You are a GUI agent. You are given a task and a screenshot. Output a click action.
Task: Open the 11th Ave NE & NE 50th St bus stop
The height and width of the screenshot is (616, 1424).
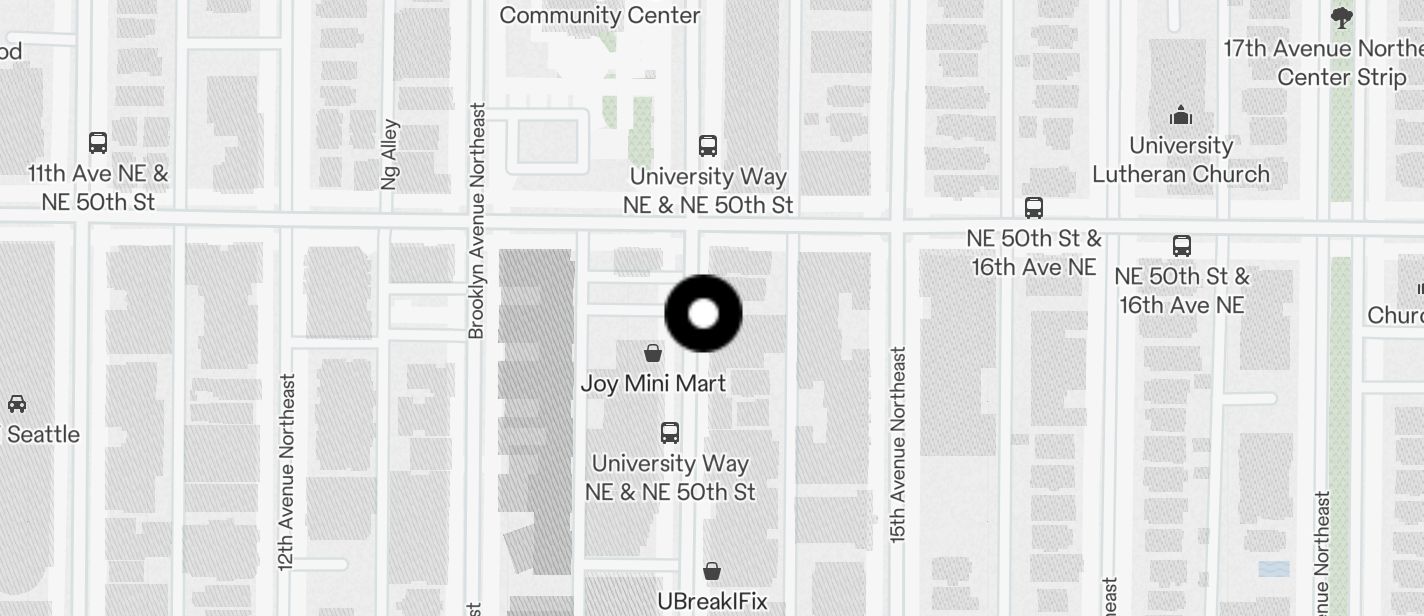coord(98,142)
